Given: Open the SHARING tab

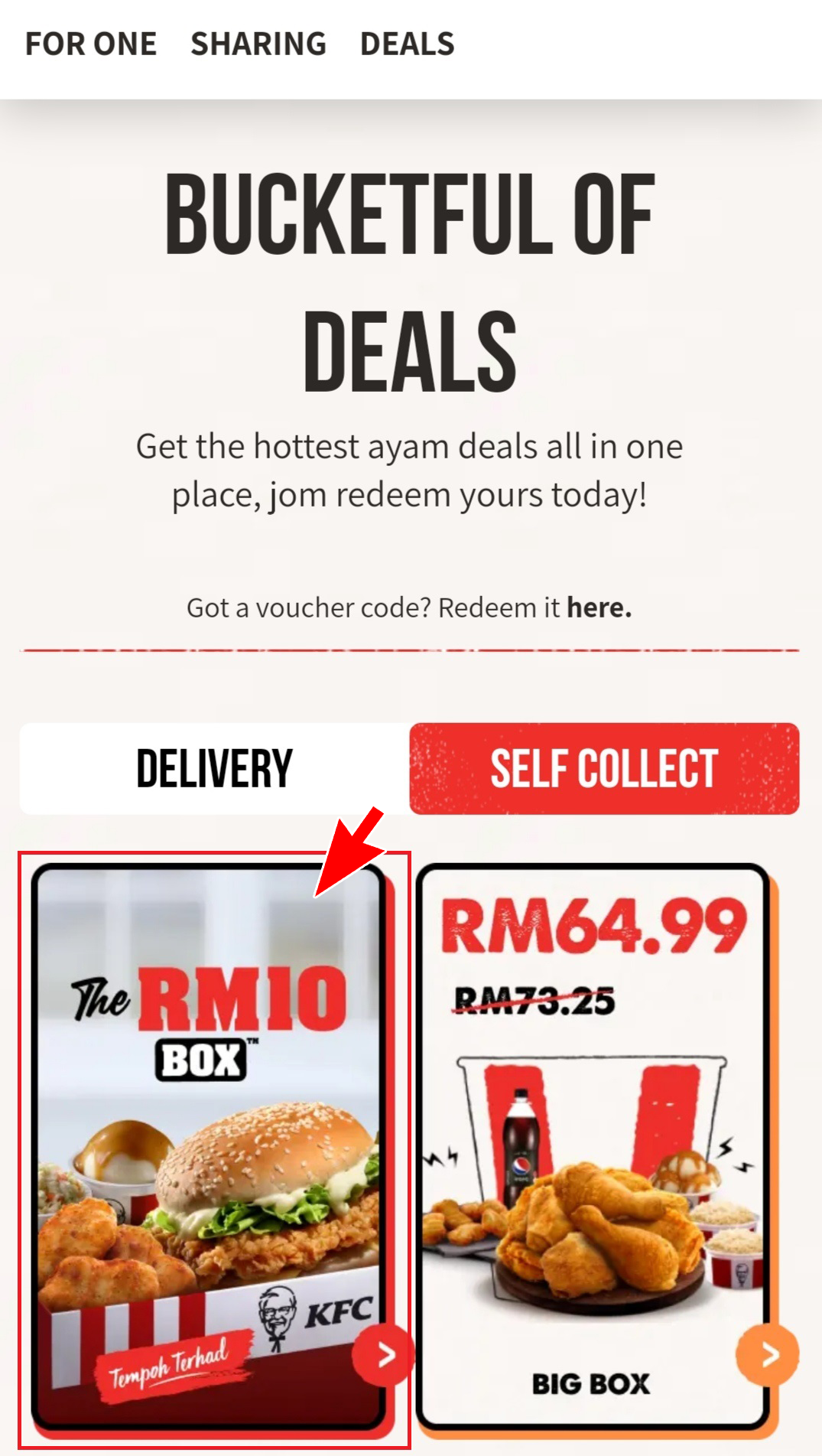Looking at the screenshot, I should pos(258,44).
